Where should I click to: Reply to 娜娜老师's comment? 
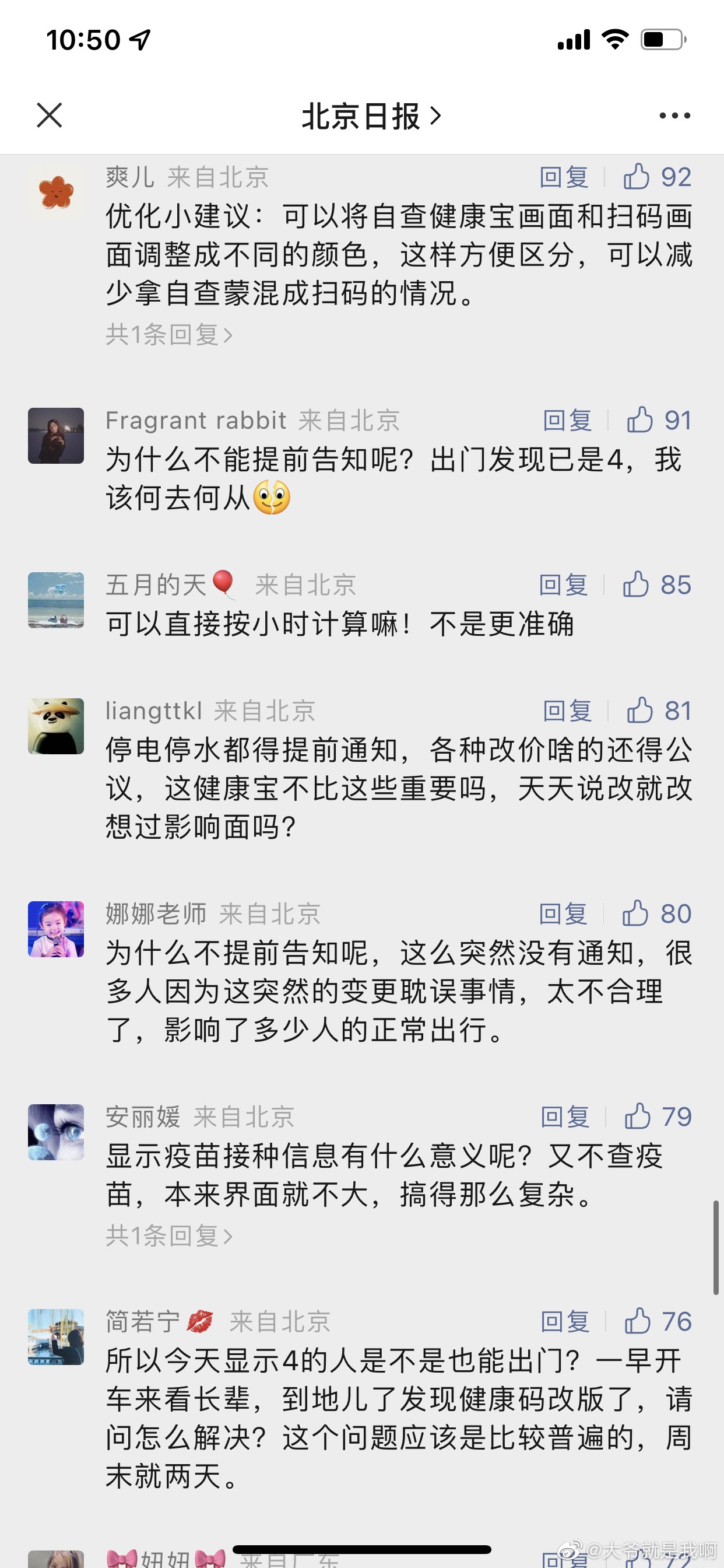point(563,914)
